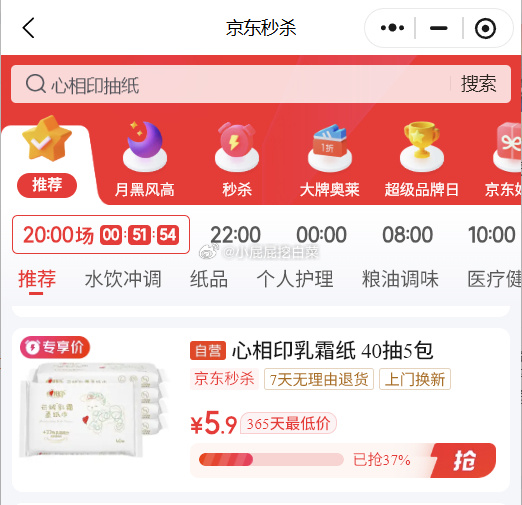
Task: Switch to the 22:00 session
Action: point(235,234)
